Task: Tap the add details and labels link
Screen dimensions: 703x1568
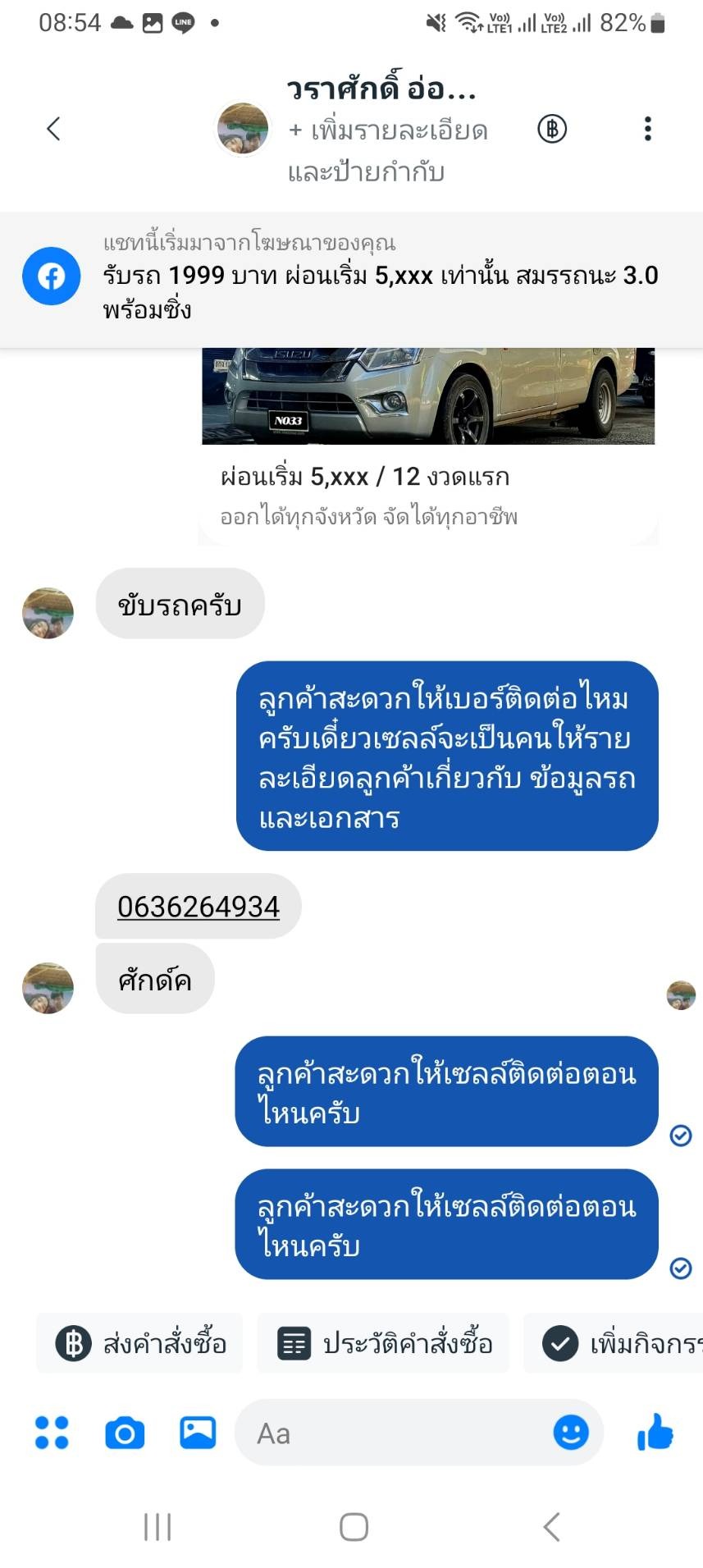Action: click(x=387, y=150)
